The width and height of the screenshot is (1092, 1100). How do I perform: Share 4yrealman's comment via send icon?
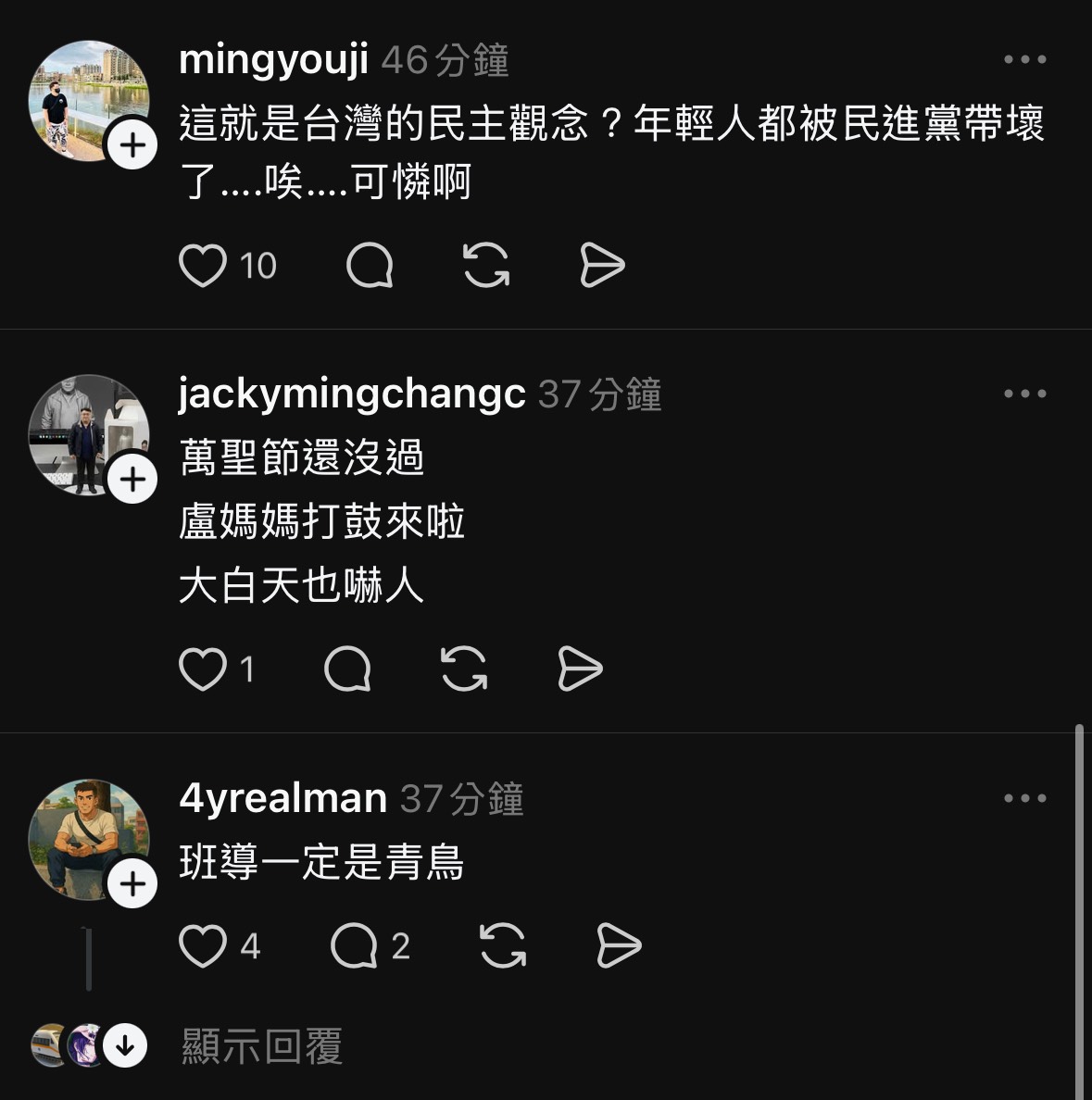[619, 946]
